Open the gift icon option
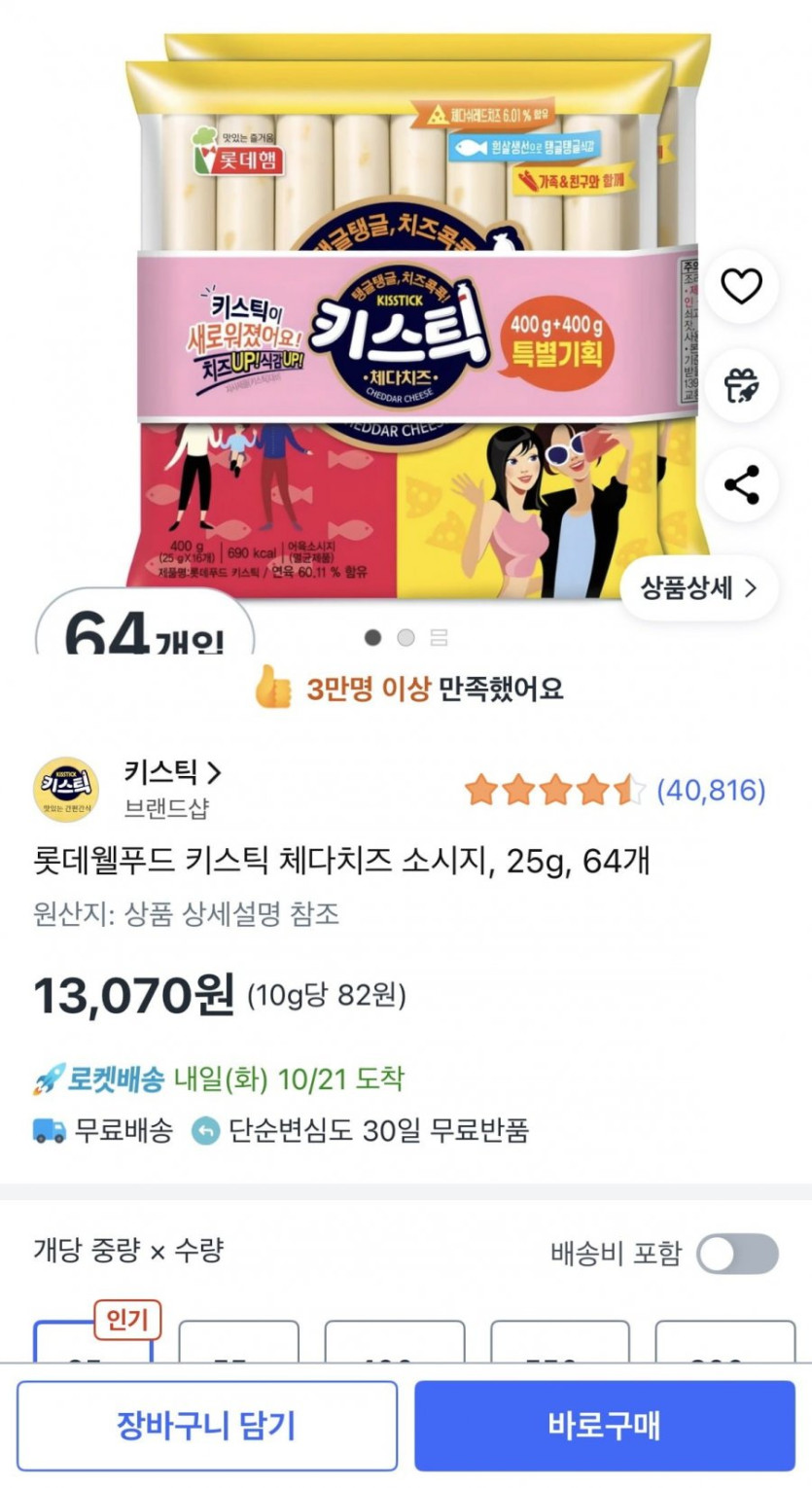 click(741, 385)
